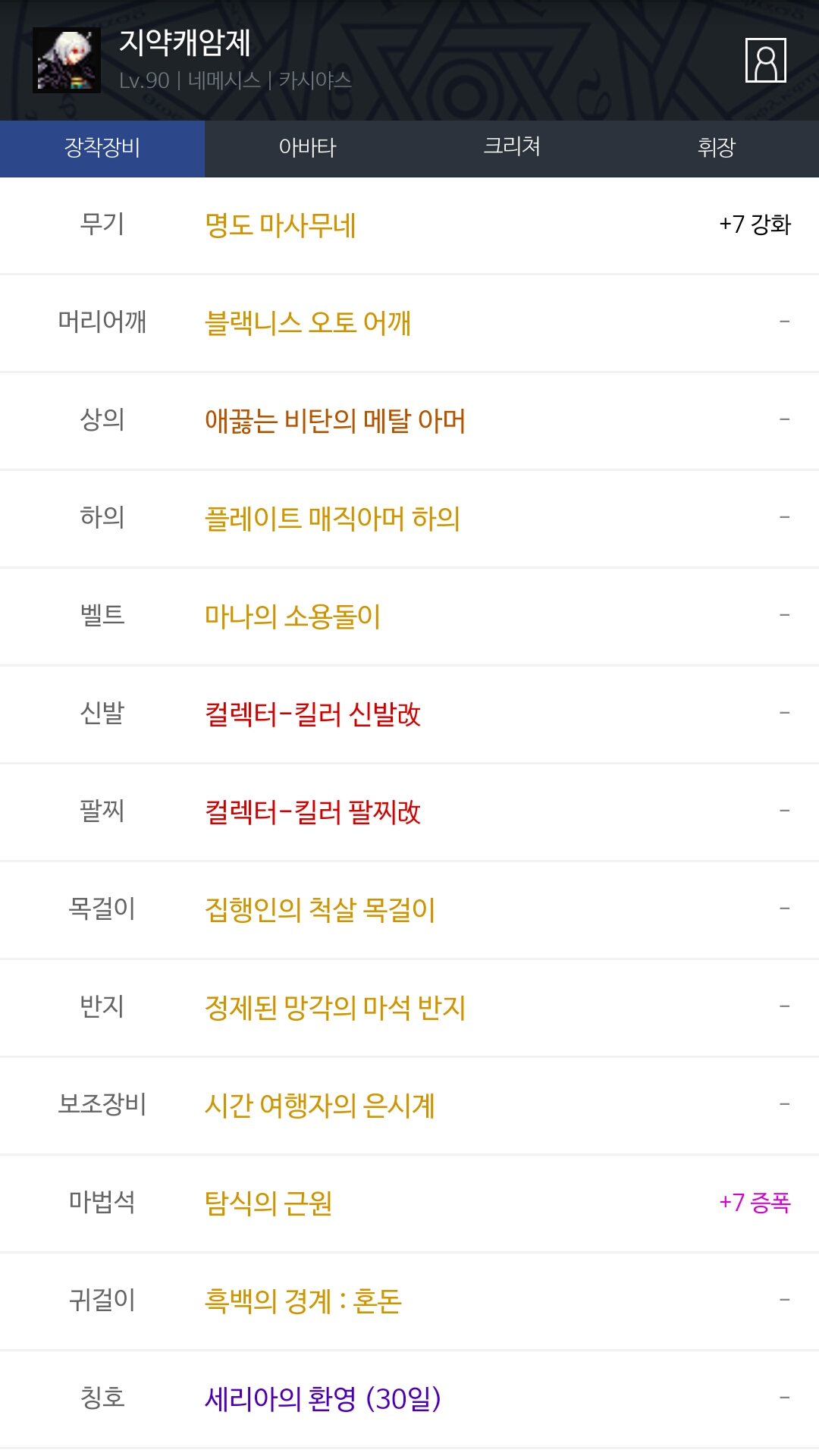Open earring 흑백의 경계 : 혼돈

409,1301
